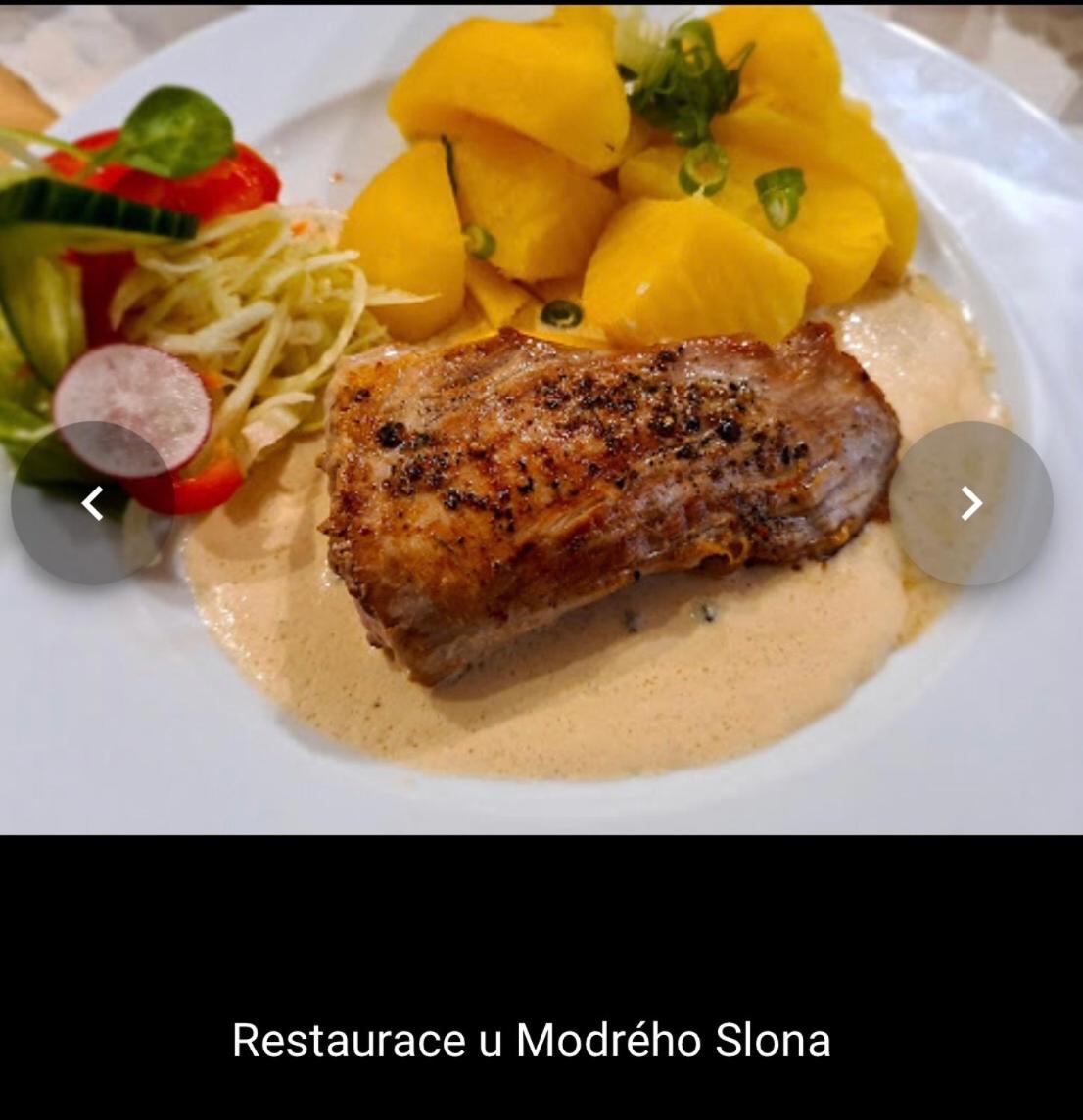
Task: Go to the previous photo
Action: [x=92, y=503]
